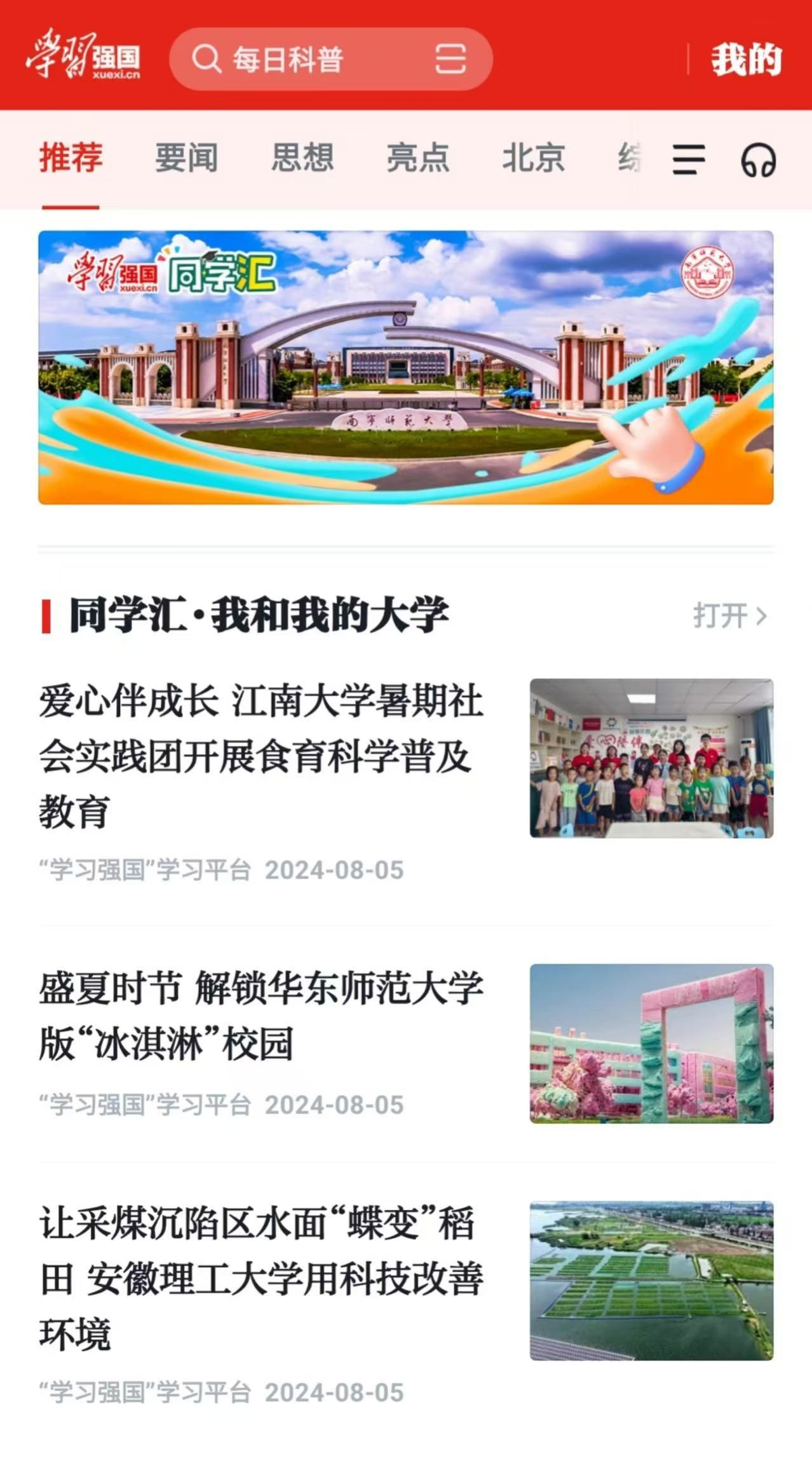Screen dimensions: 812x1463
Task: Switch to the 亮点 tab
Action: point(418,158)
